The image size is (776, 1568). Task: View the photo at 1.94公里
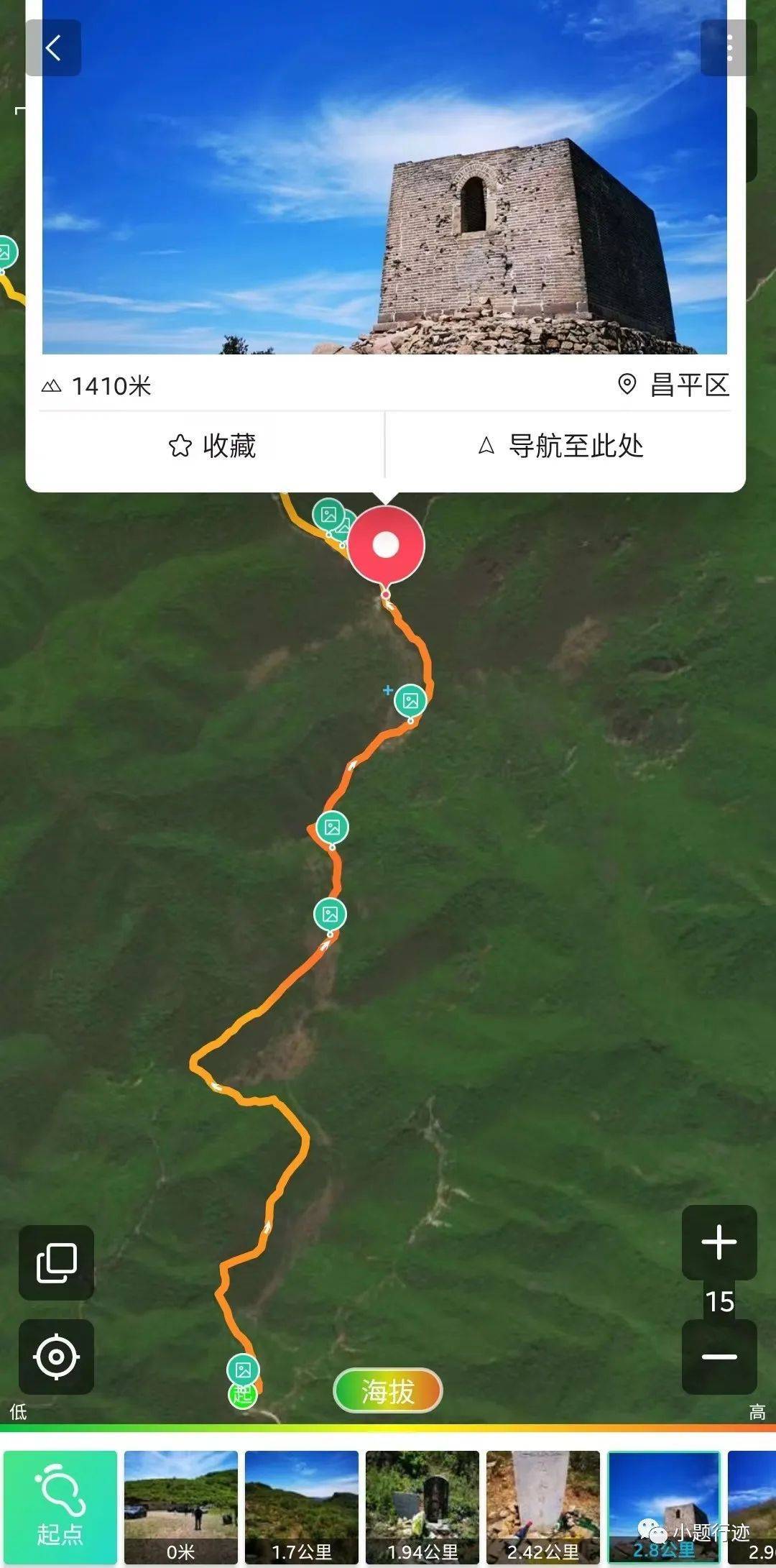click(422, 1507)
